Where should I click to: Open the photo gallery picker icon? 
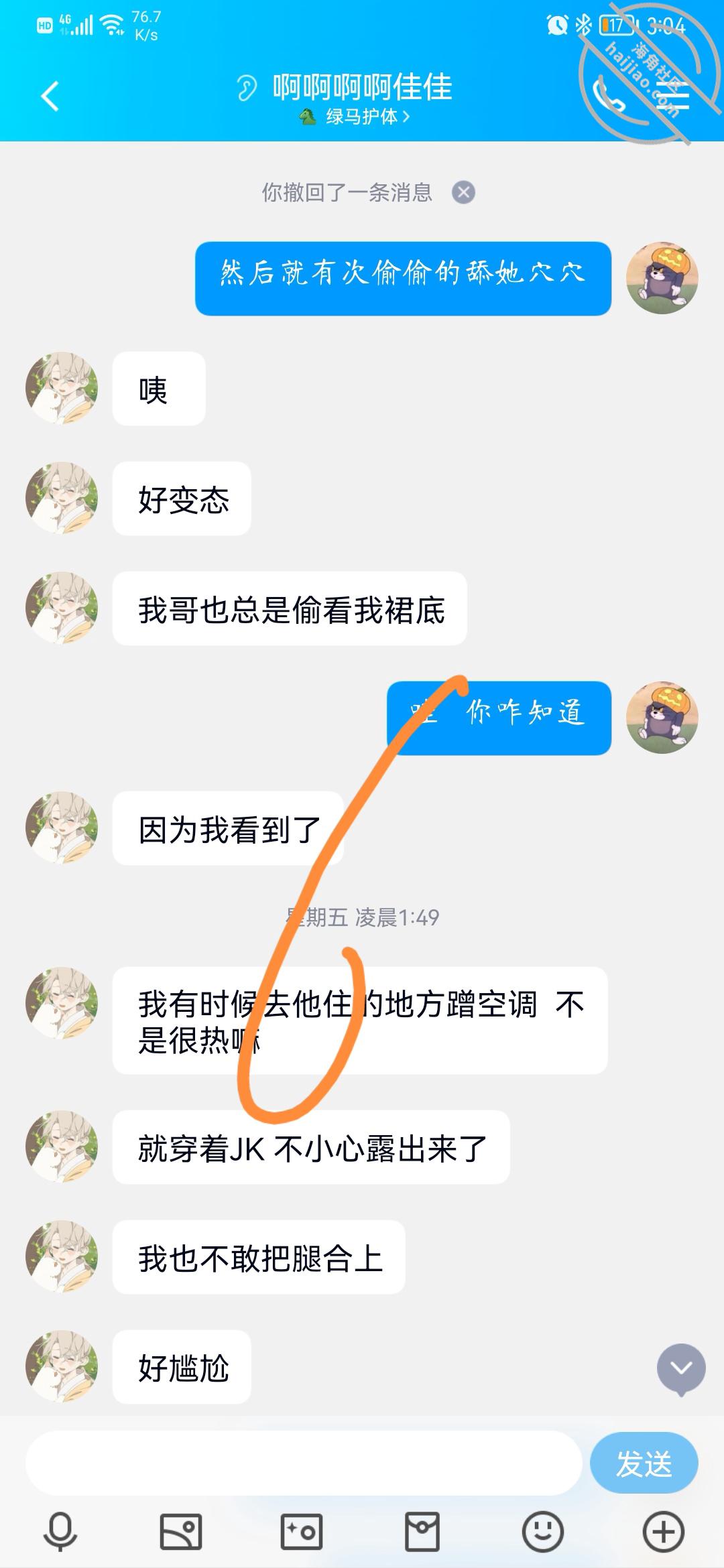(x=181, y=1531)
